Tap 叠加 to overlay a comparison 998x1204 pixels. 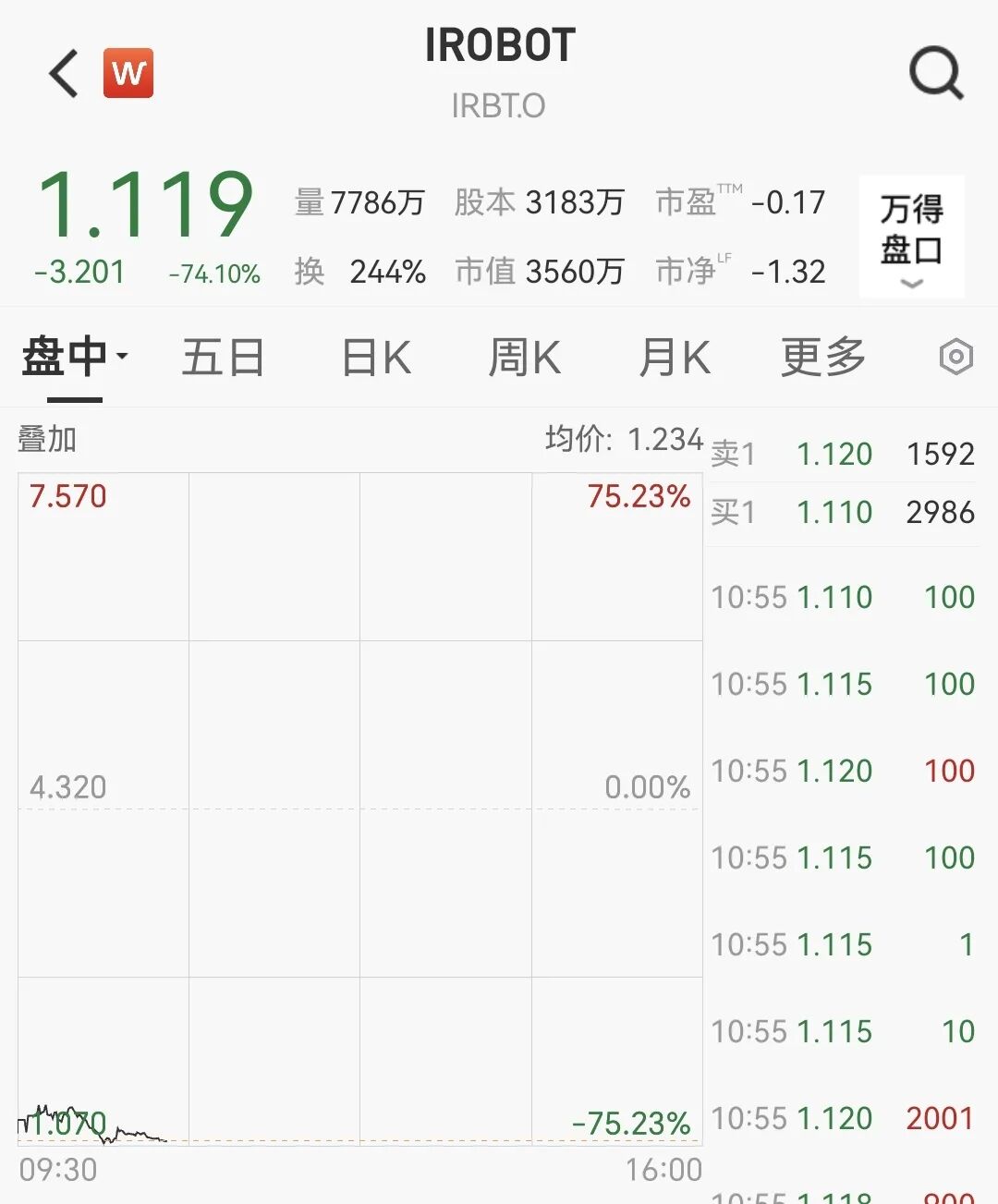click(47, 439)
